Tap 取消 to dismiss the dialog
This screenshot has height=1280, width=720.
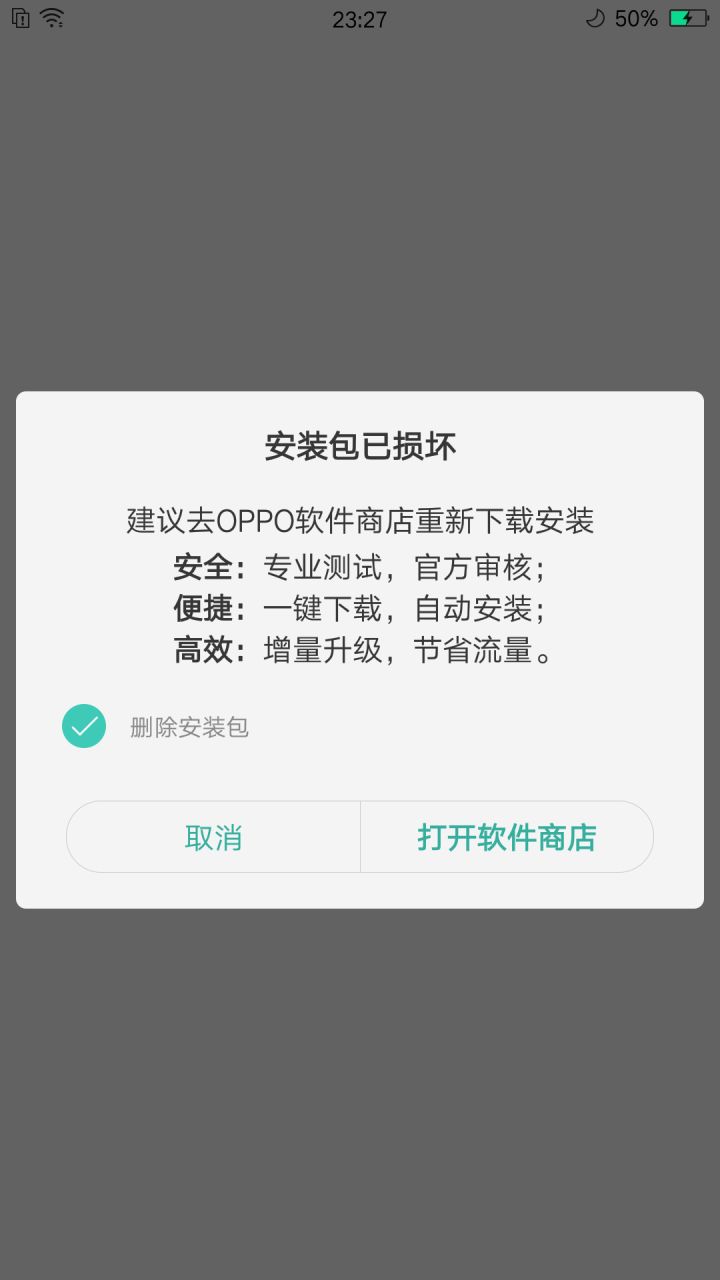[213, 837]
